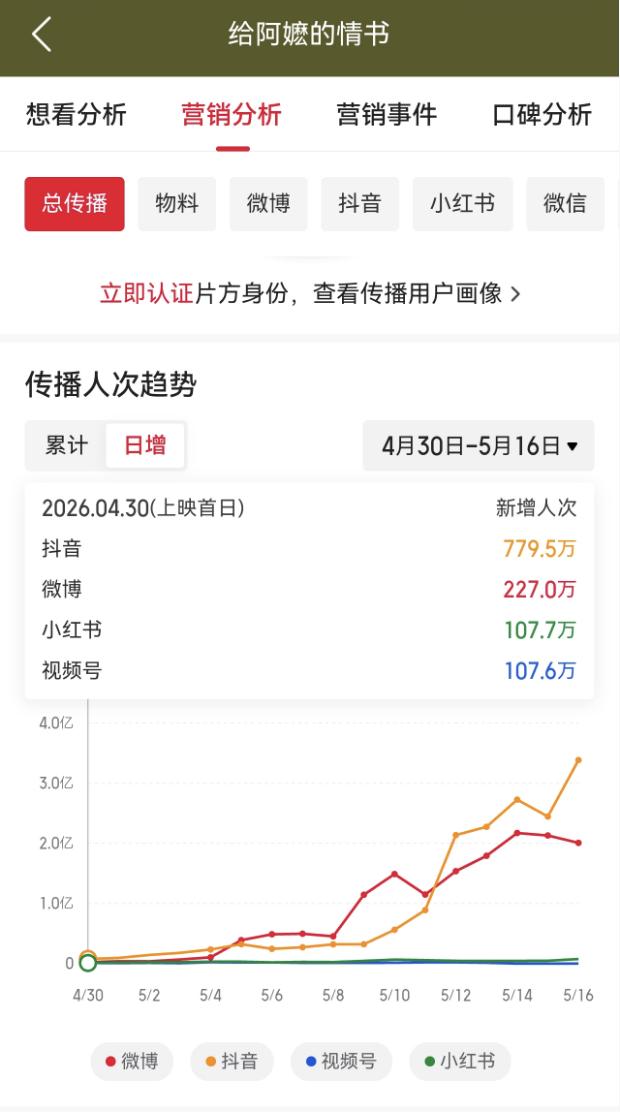Select the 微博 filter chip at top

pos(268,204)
